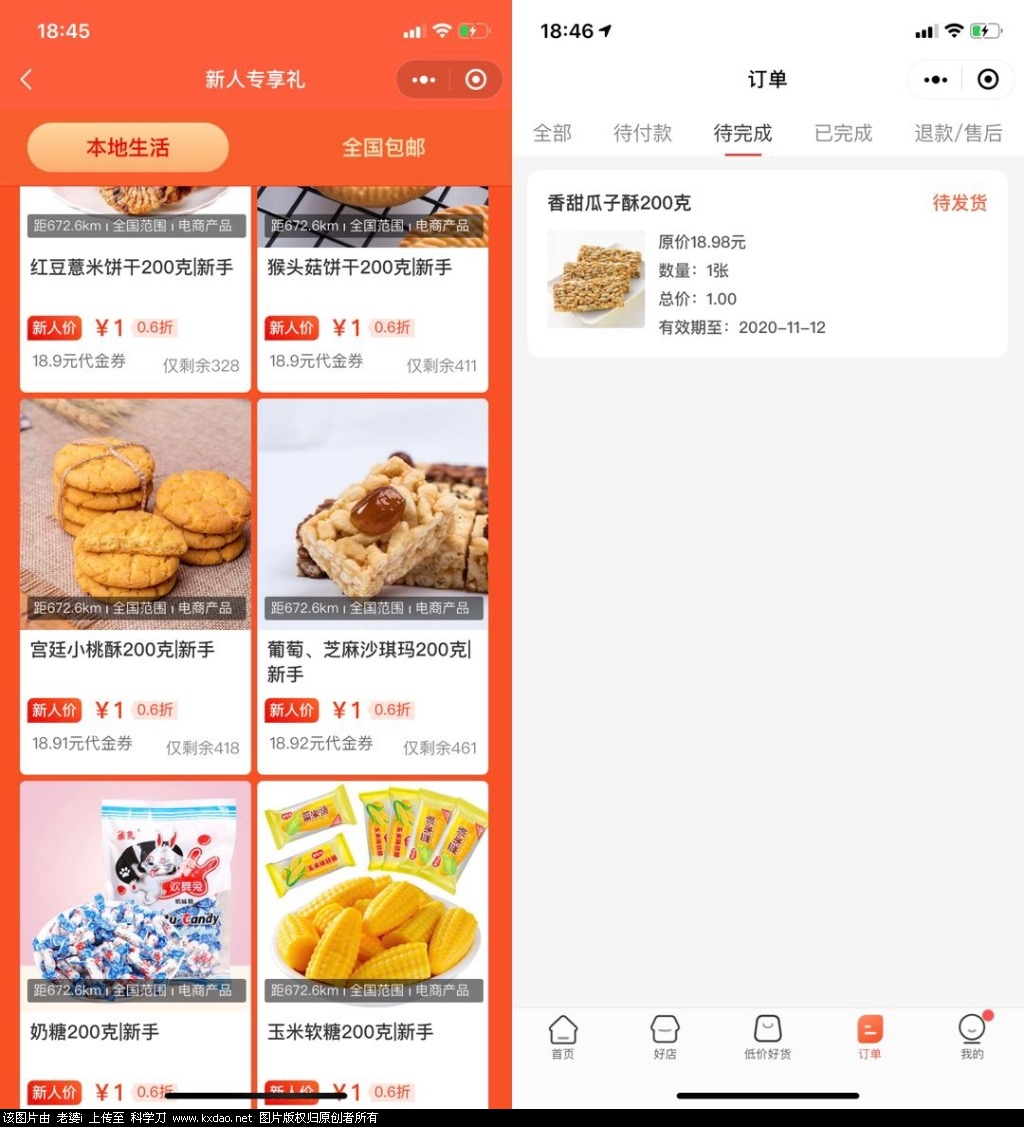1024x1127 pixels.
Task: Open the 好店 tab
Action: (x=665, y=1037)
